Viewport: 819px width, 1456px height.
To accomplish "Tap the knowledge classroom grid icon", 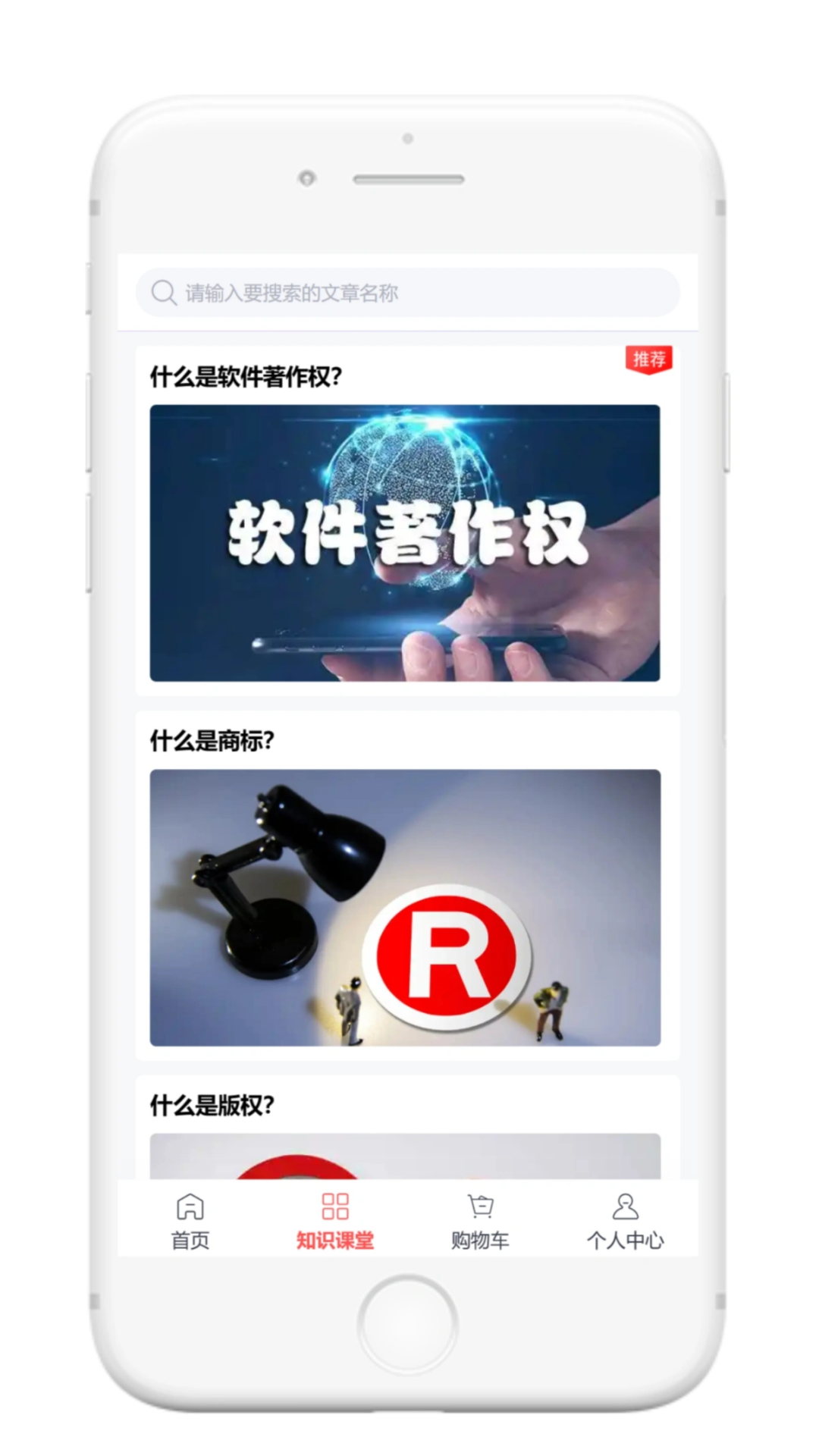I will (x=336, y=1203).
